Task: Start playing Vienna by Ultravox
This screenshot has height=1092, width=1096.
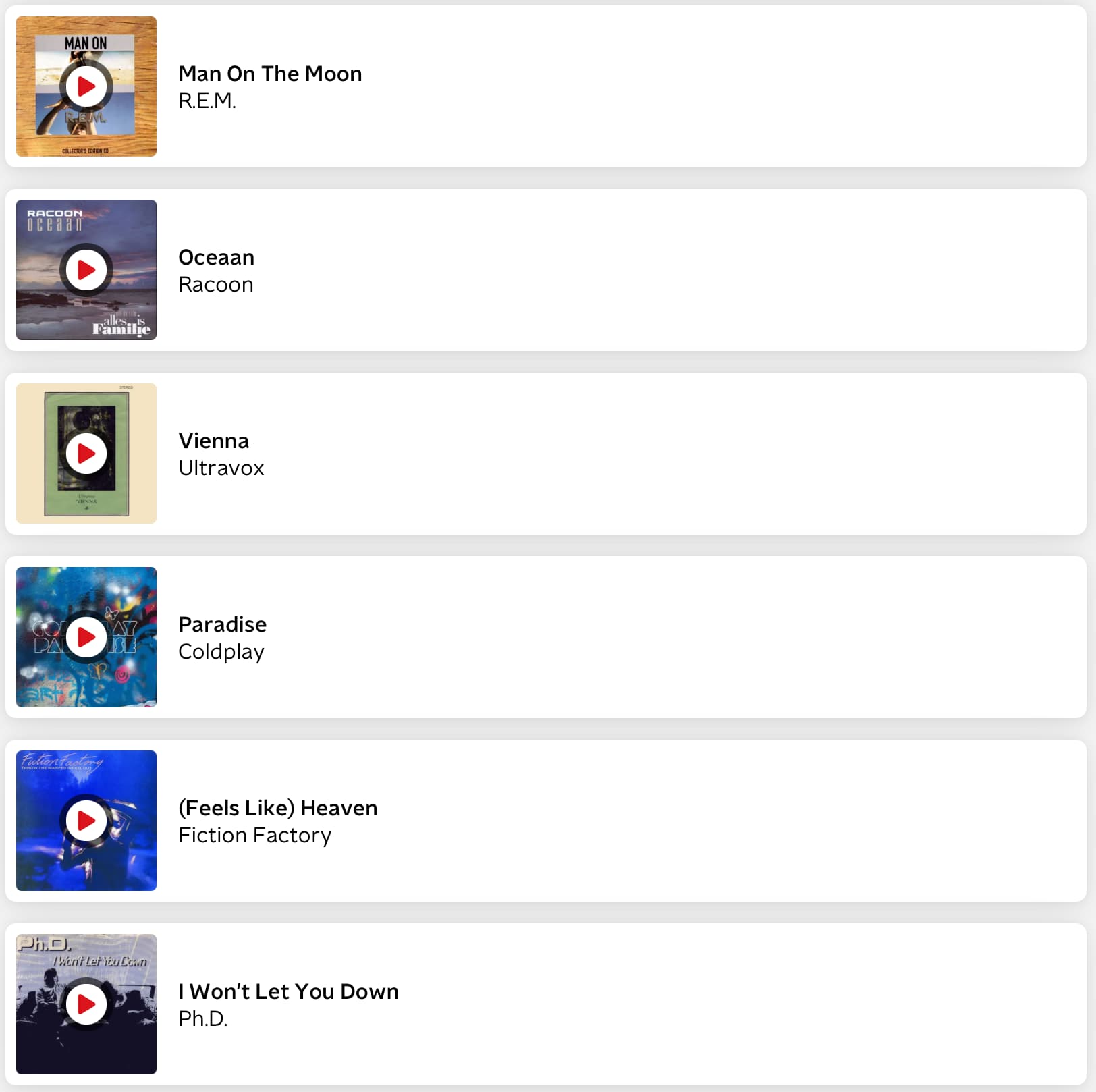Action: pyautogui.click(x=86, y=454)
